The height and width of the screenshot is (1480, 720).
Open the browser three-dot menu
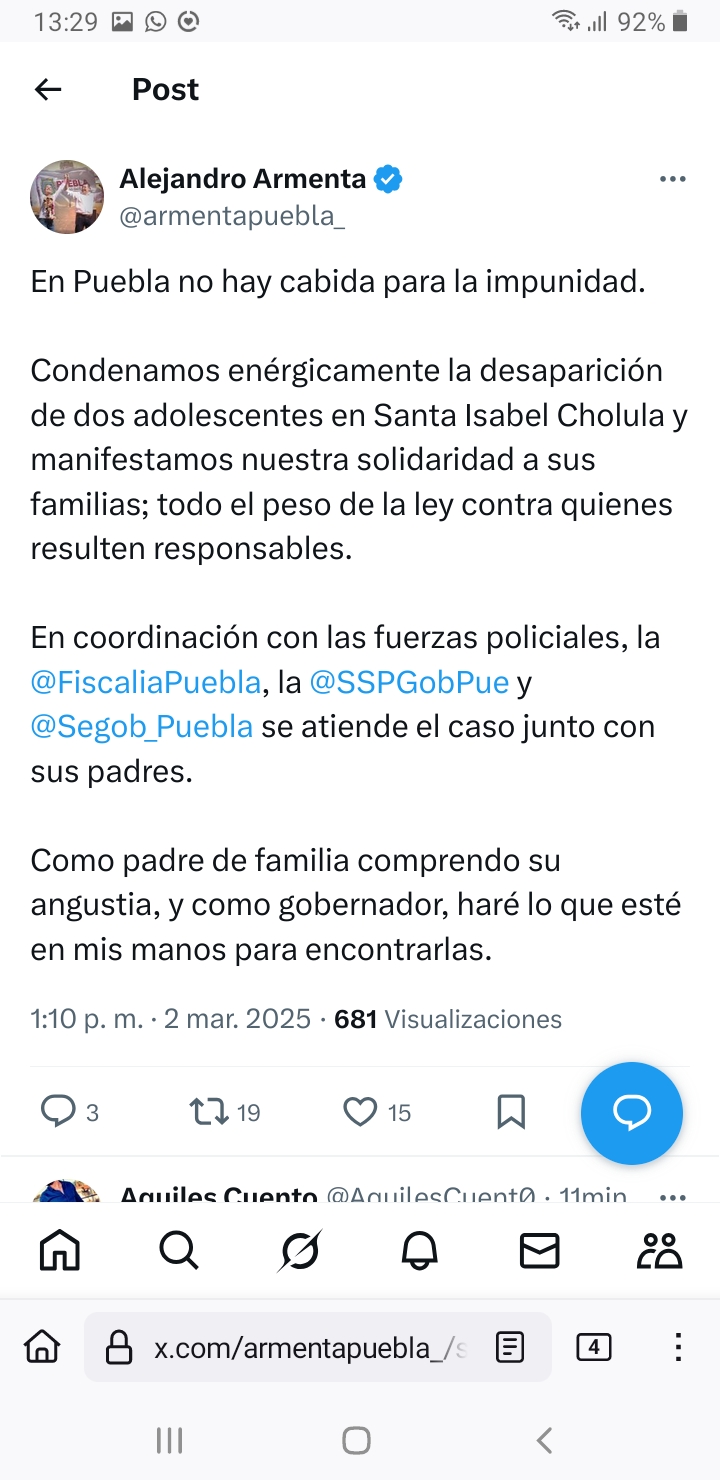[x=678, y=1348]
